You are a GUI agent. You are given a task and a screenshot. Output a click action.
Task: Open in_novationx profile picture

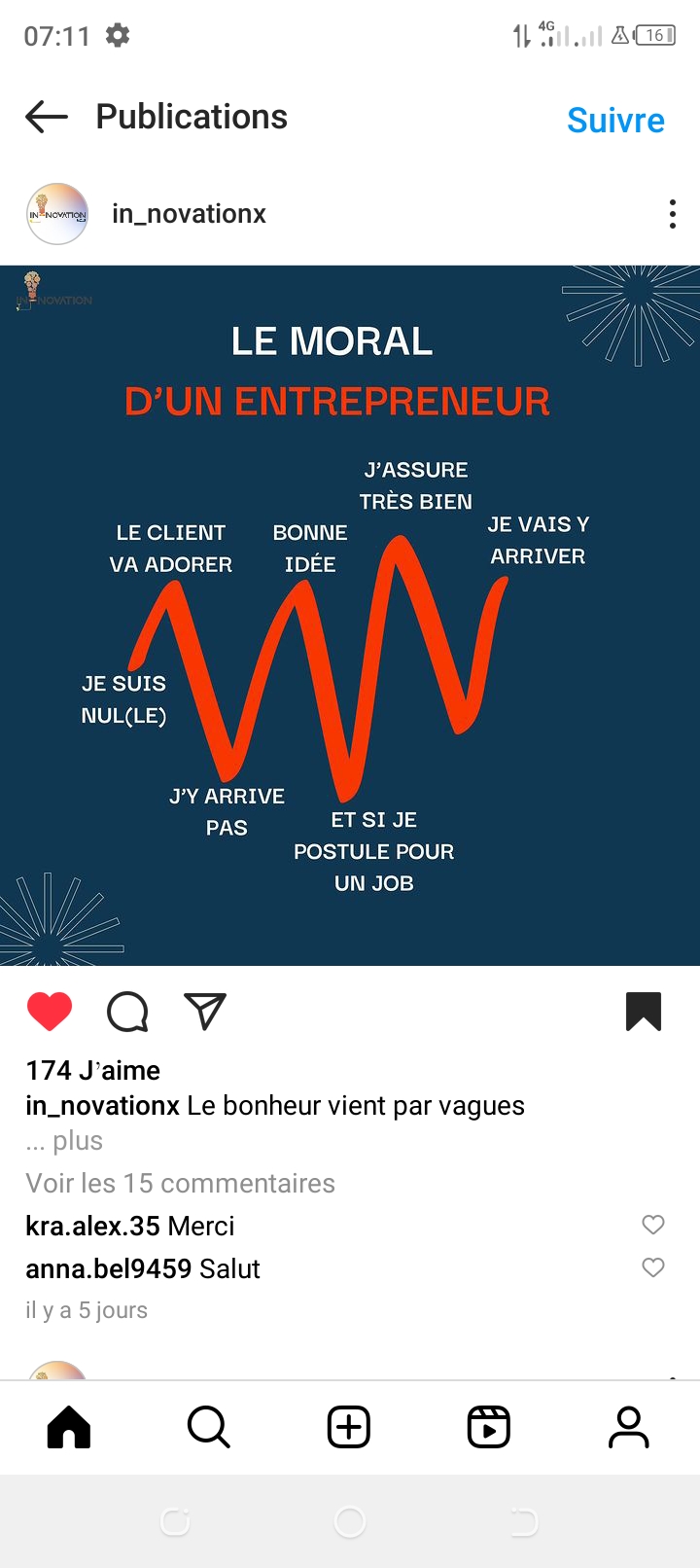(57, 214)
